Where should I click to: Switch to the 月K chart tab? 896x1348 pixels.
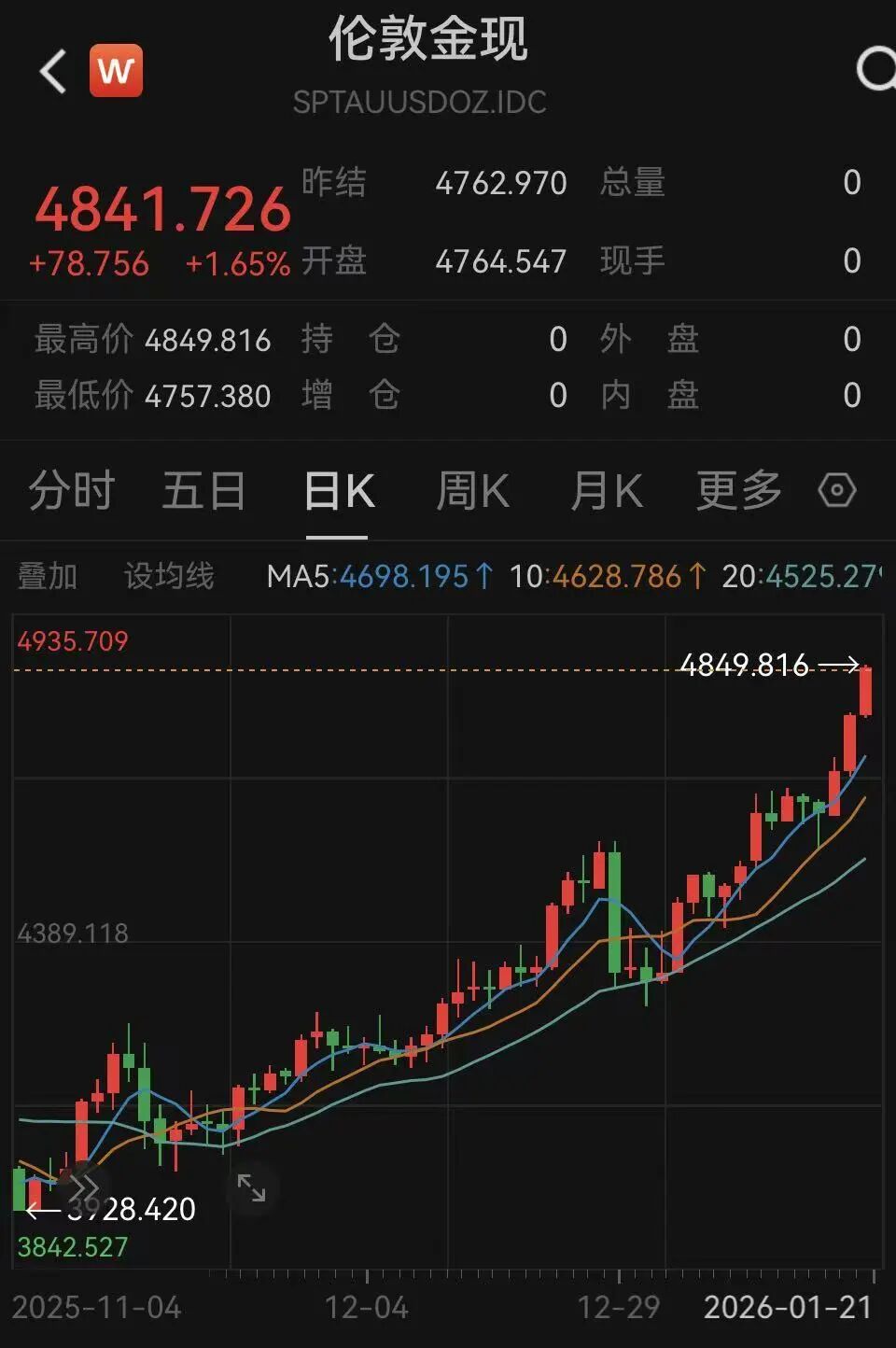[607, 490]
